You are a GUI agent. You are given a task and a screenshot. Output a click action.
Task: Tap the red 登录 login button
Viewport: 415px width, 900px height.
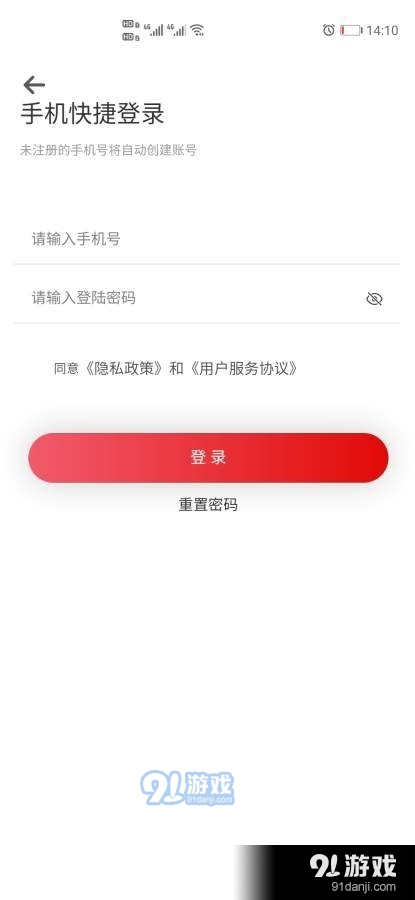208,457
